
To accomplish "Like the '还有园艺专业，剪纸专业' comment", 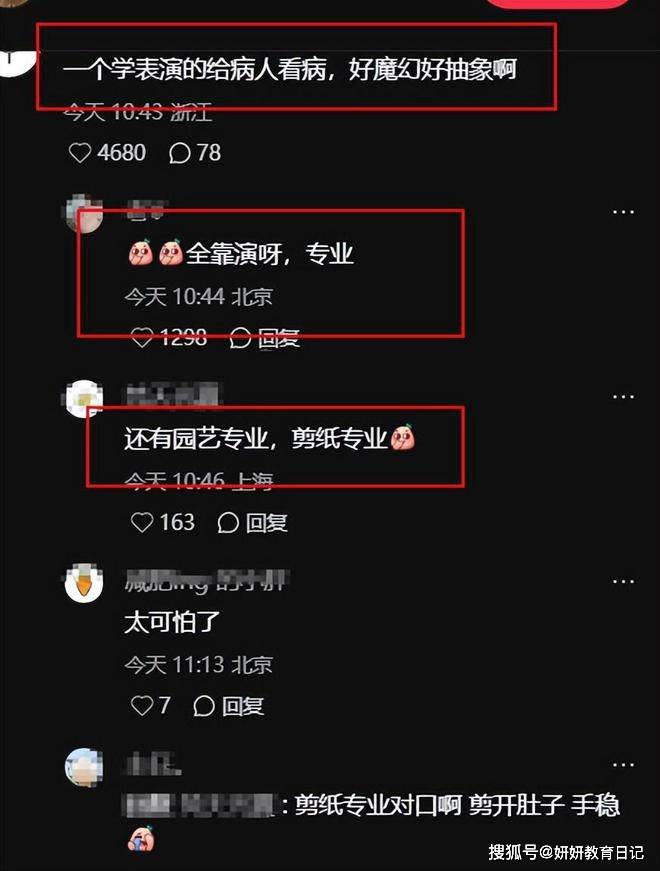I will 143,522.
